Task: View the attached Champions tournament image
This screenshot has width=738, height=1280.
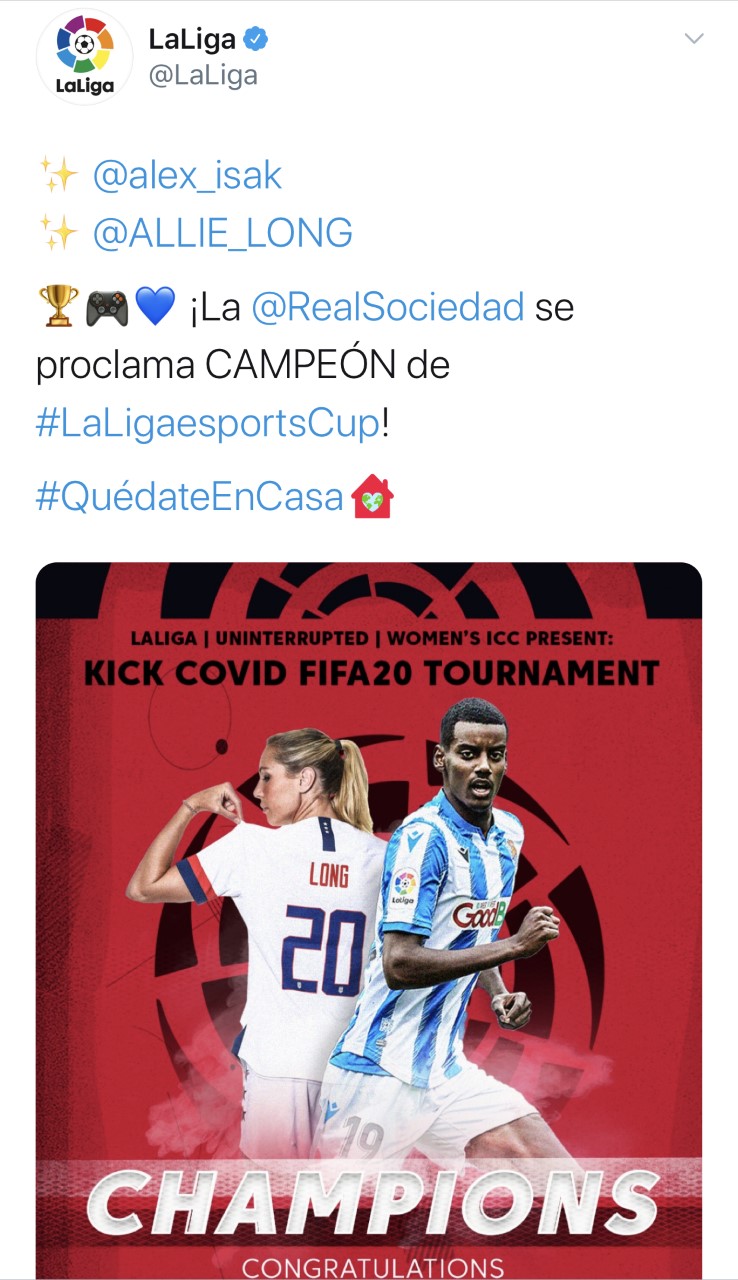Action: 369,921
